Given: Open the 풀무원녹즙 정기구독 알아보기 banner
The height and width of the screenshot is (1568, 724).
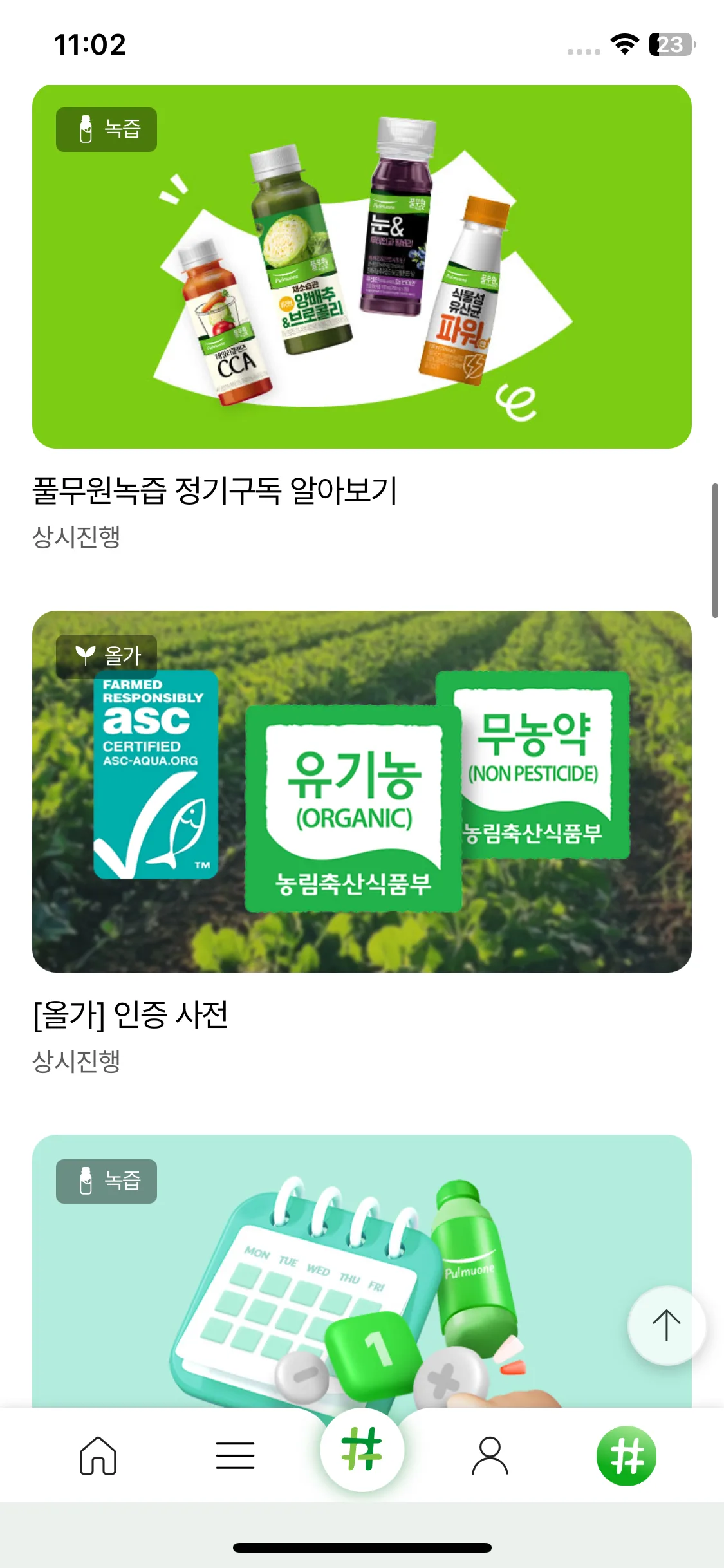Looking at the screenshot, I should point(362,266).
